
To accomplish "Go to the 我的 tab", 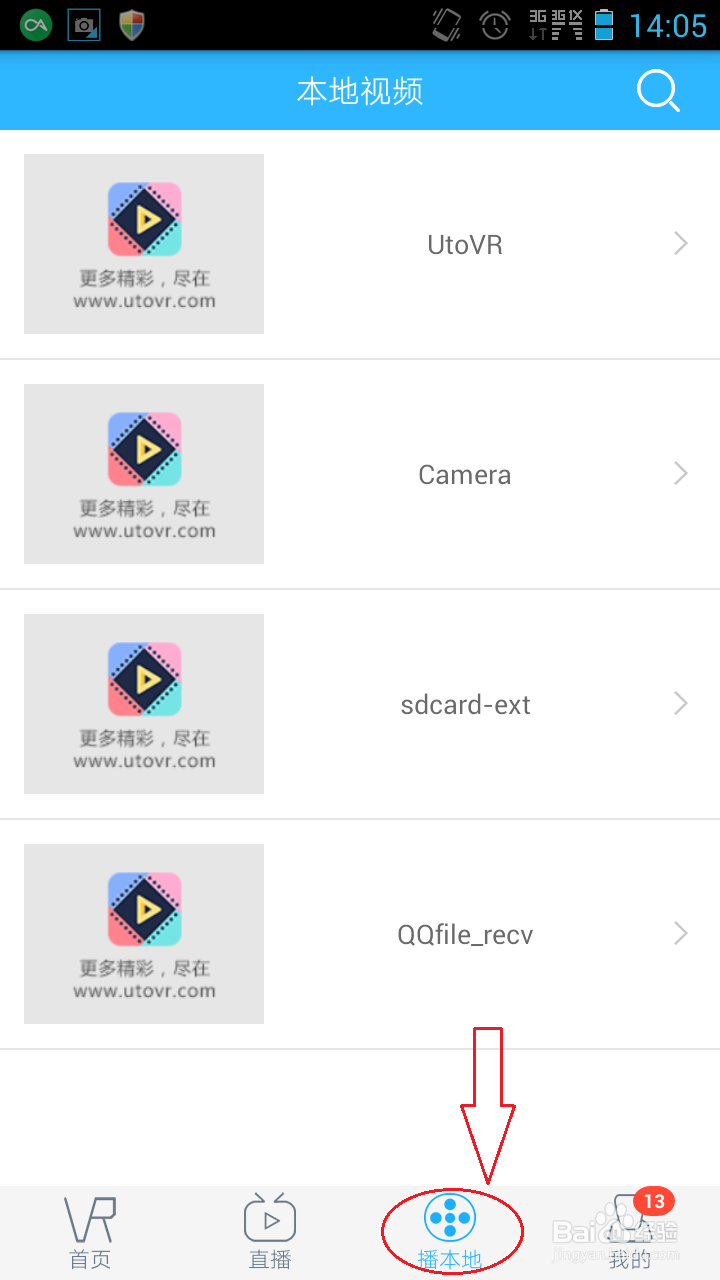I will coord(630,1233).
